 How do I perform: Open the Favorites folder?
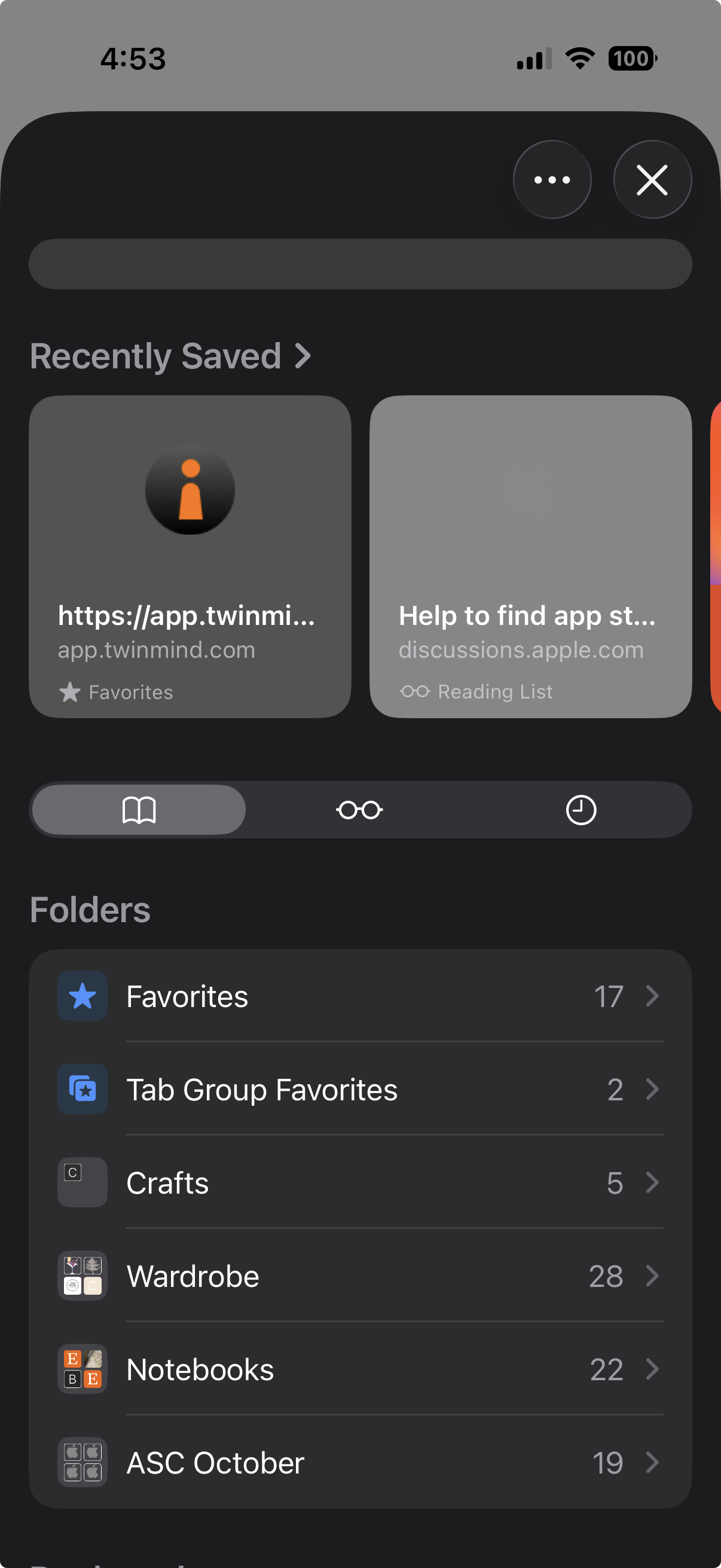pyautogui.click(x=360, y=996)
